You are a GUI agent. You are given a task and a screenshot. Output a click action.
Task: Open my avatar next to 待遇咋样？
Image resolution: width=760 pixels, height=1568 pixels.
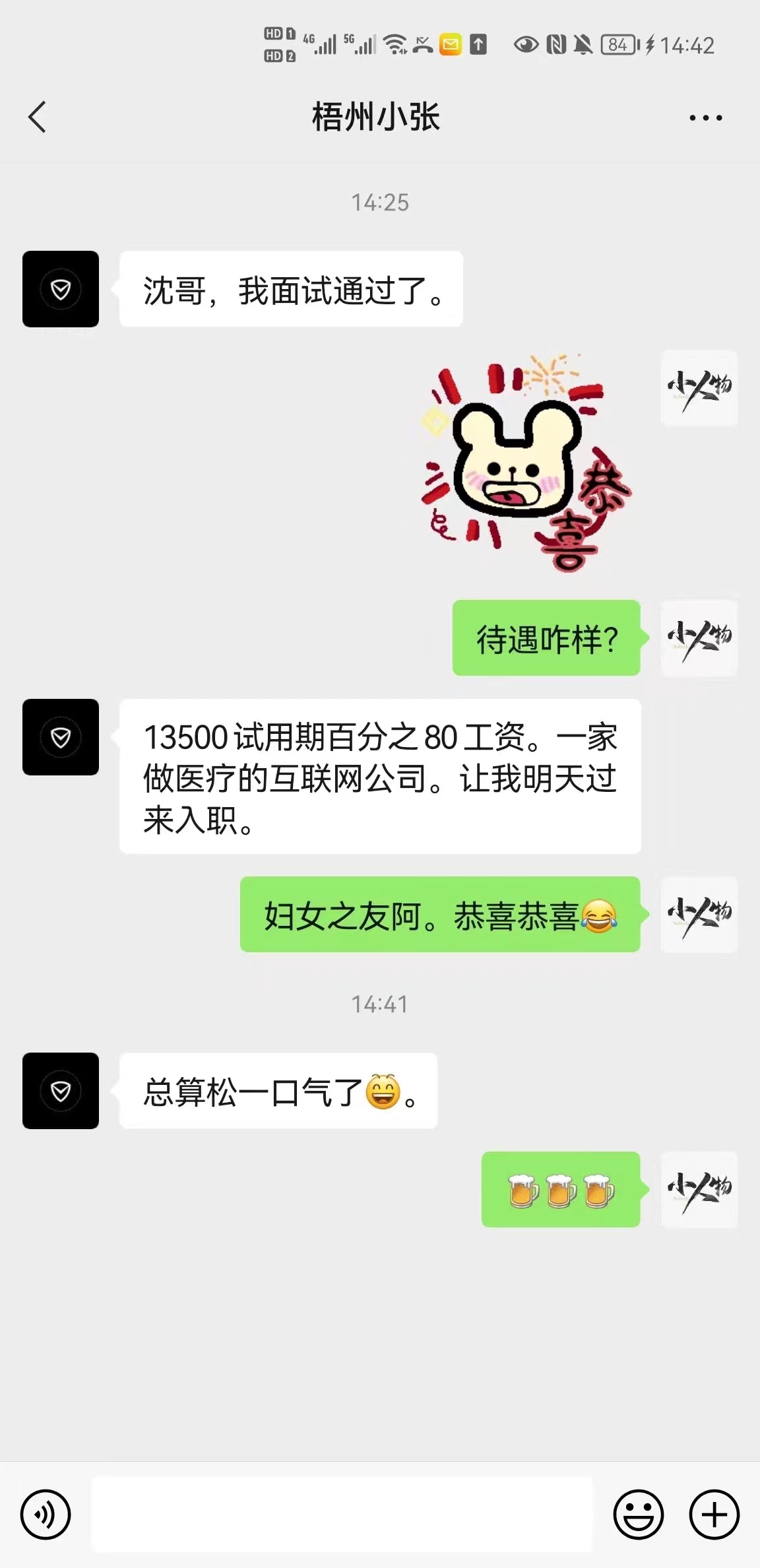click(699, 638)
